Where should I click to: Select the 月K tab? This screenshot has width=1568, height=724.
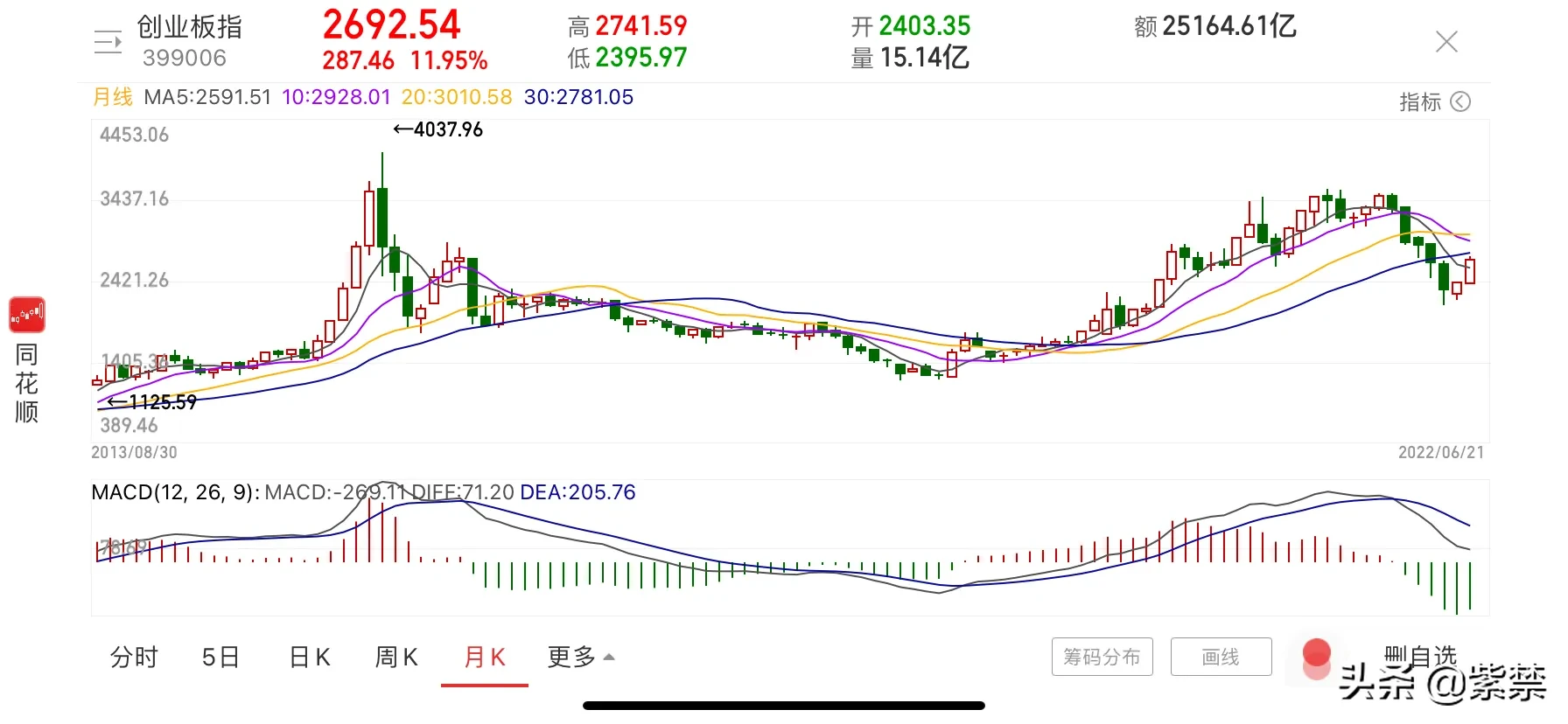(x=484, y=657)
